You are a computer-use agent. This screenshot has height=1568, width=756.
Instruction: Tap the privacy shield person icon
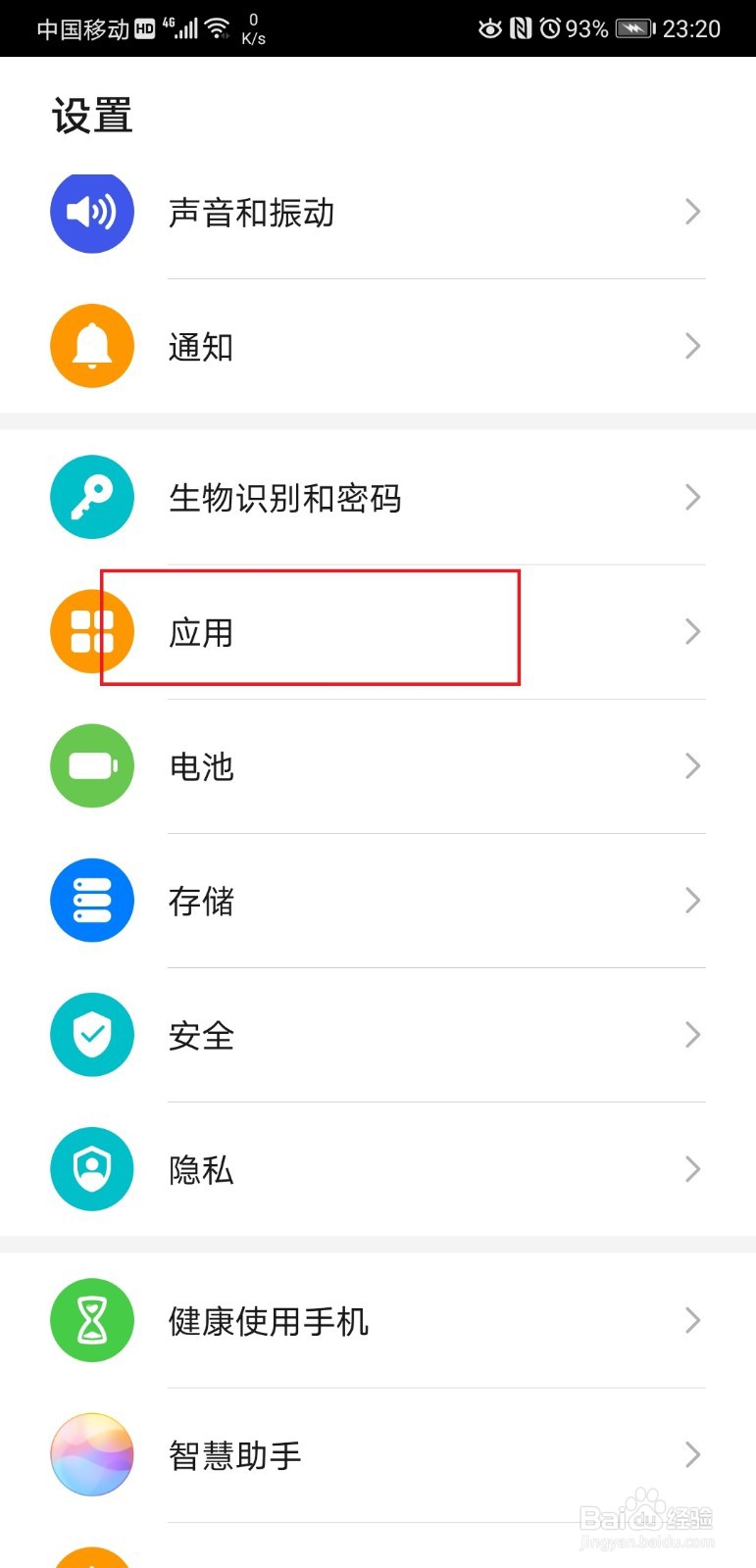point(91,1168)
